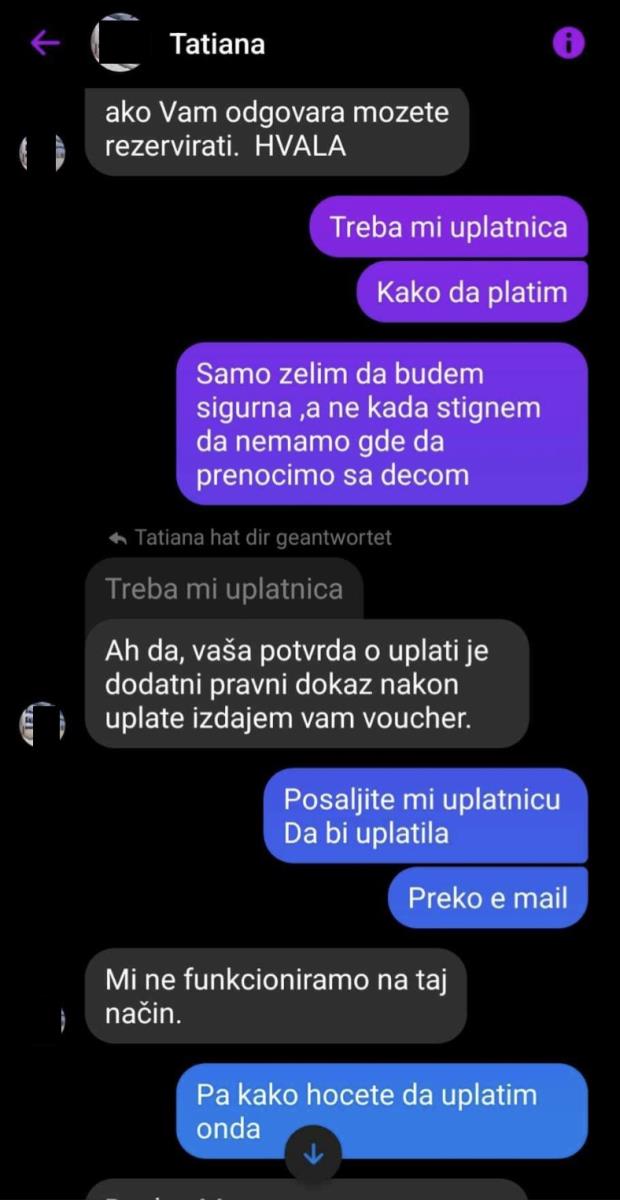Image resolution: width=620 pixels, height=1200 pixels.
Task: Jump to latest messages with down arrow
Action: (x=313, y=1155)
